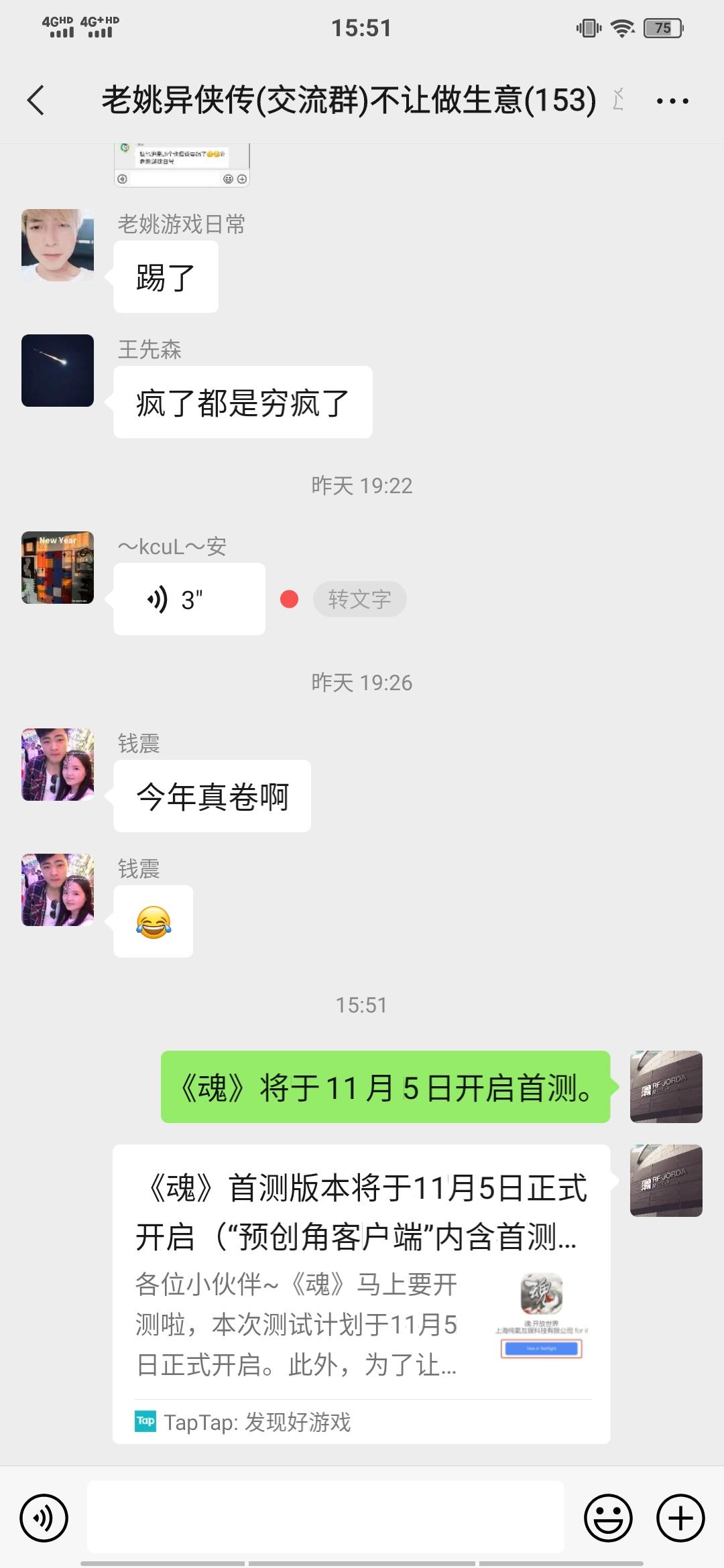The height and width of the screenshot is (1568, 724).
Task: Open ~kcuL~安's avatar profile
Action: [58, 568]
